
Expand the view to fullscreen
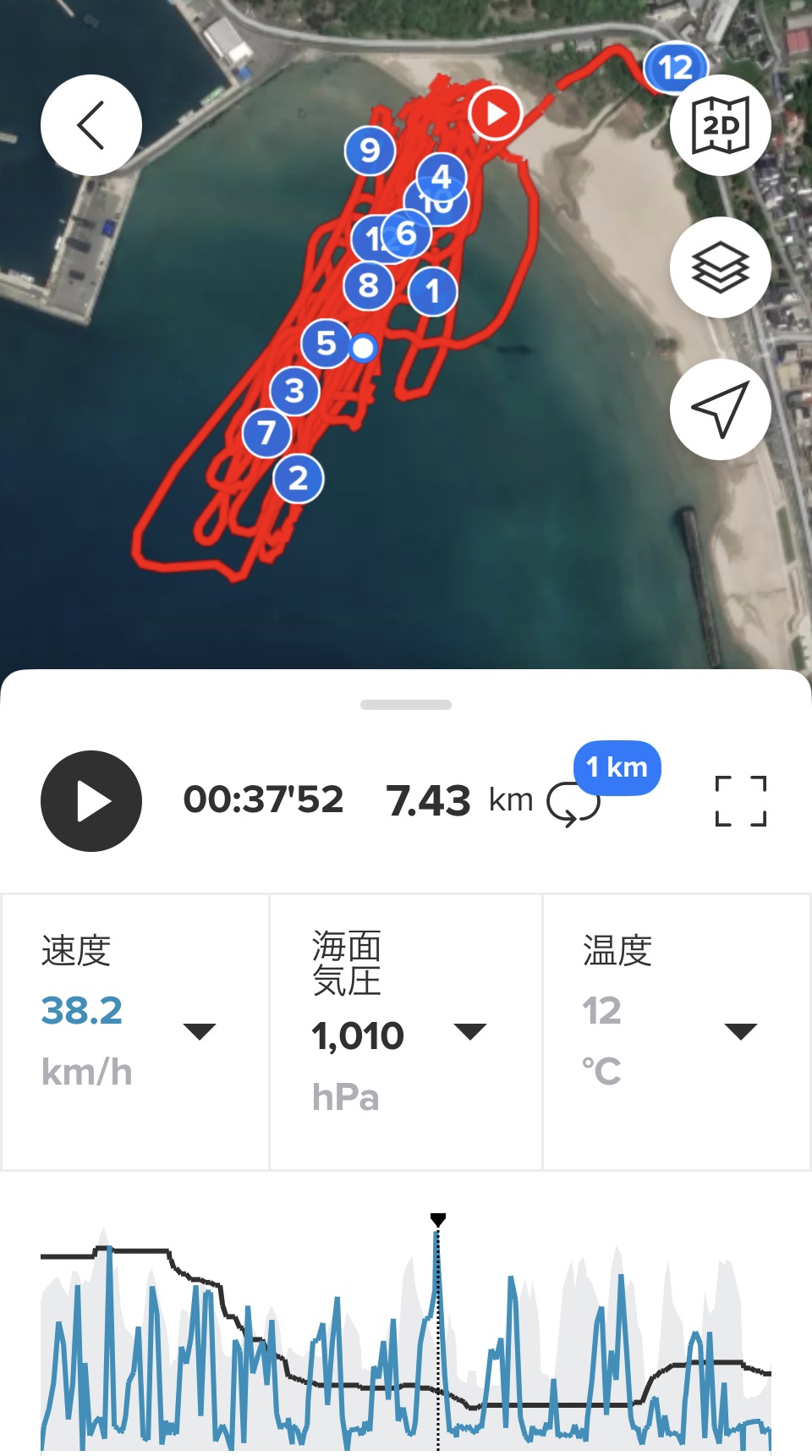tap(741, 800)
